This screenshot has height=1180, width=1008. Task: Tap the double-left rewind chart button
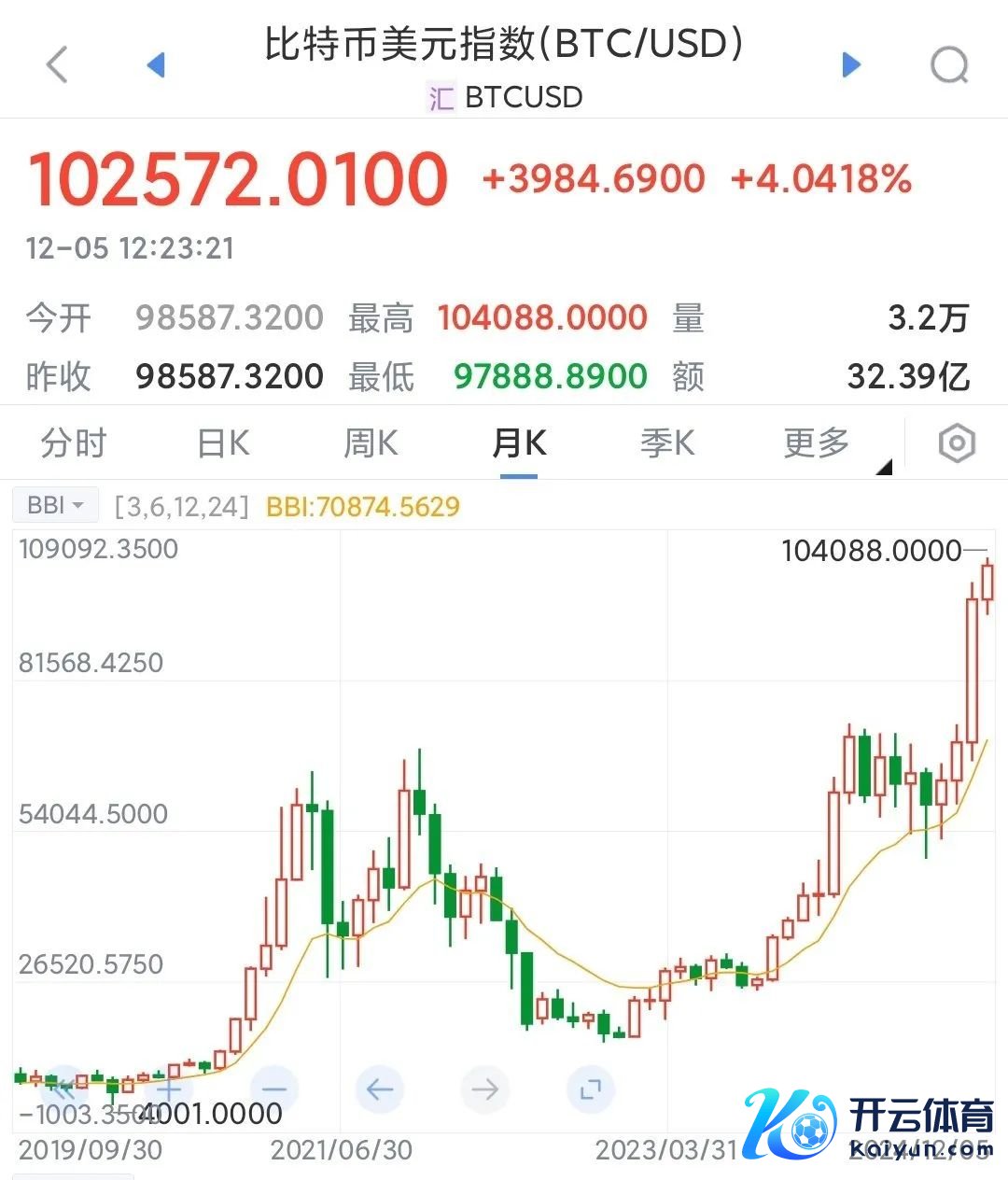pos(62,1089)
